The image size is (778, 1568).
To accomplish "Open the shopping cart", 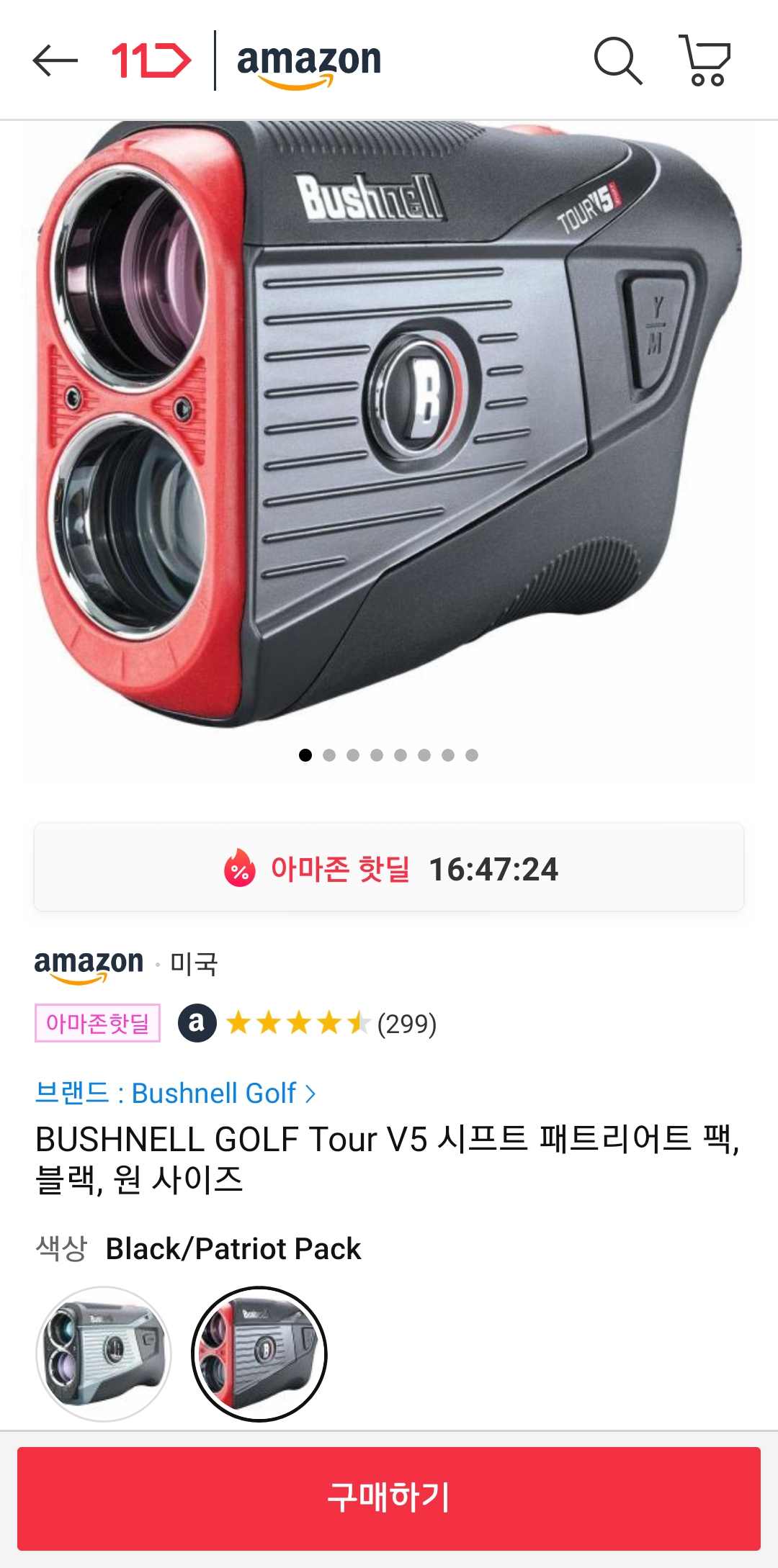I will coord(705,60).
